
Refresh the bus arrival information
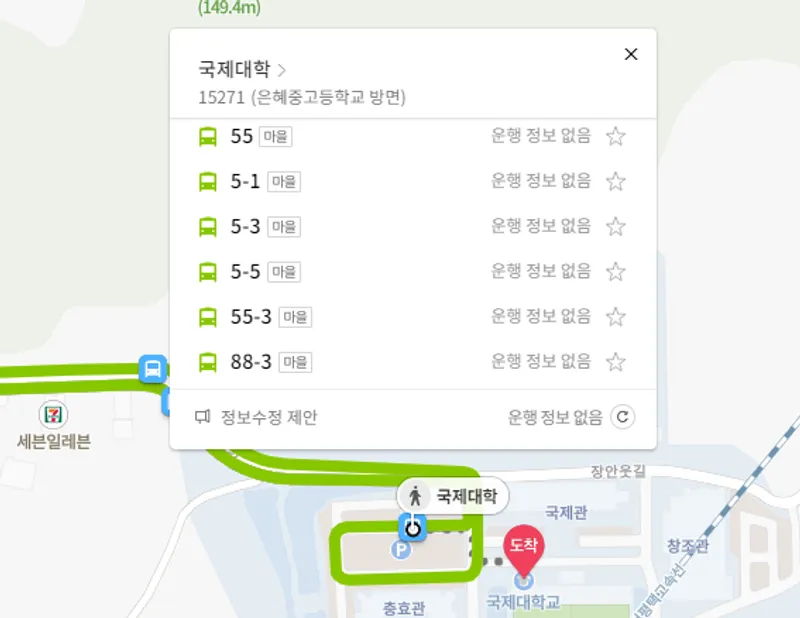point(622,417)
